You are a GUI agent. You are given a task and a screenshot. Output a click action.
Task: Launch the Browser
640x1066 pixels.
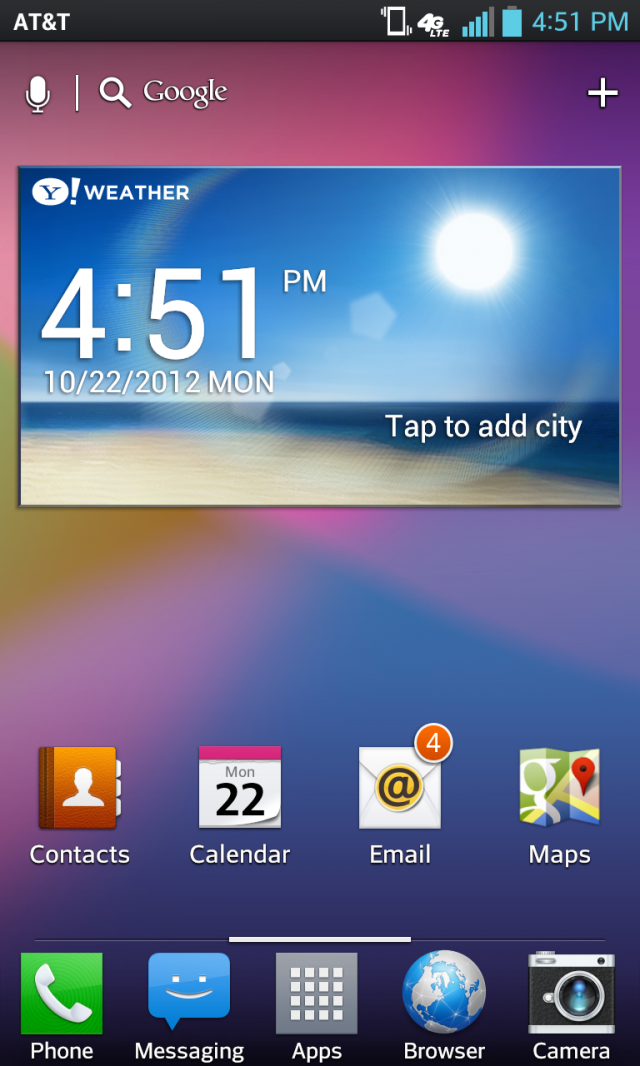[444, 1007]
